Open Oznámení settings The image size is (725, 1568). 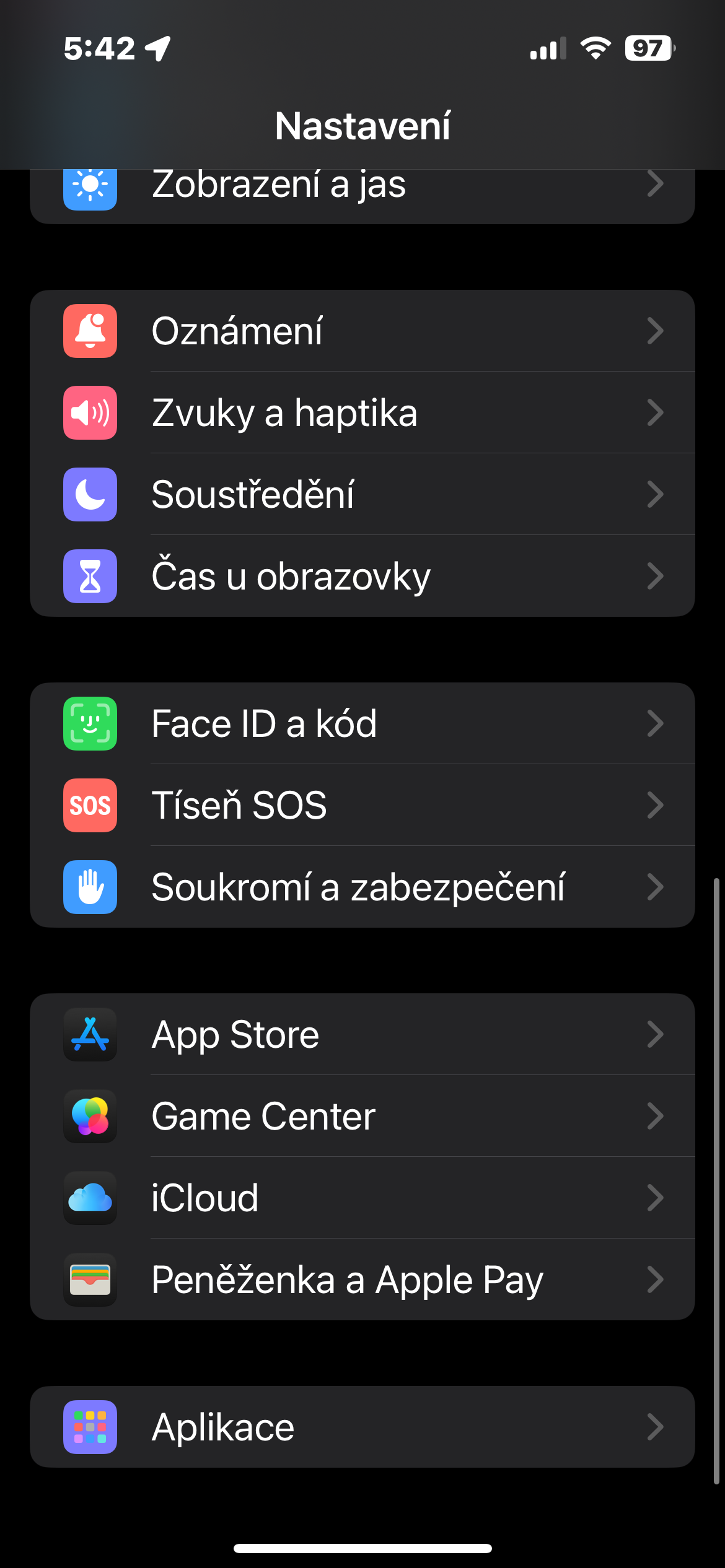tap(362, 331)
